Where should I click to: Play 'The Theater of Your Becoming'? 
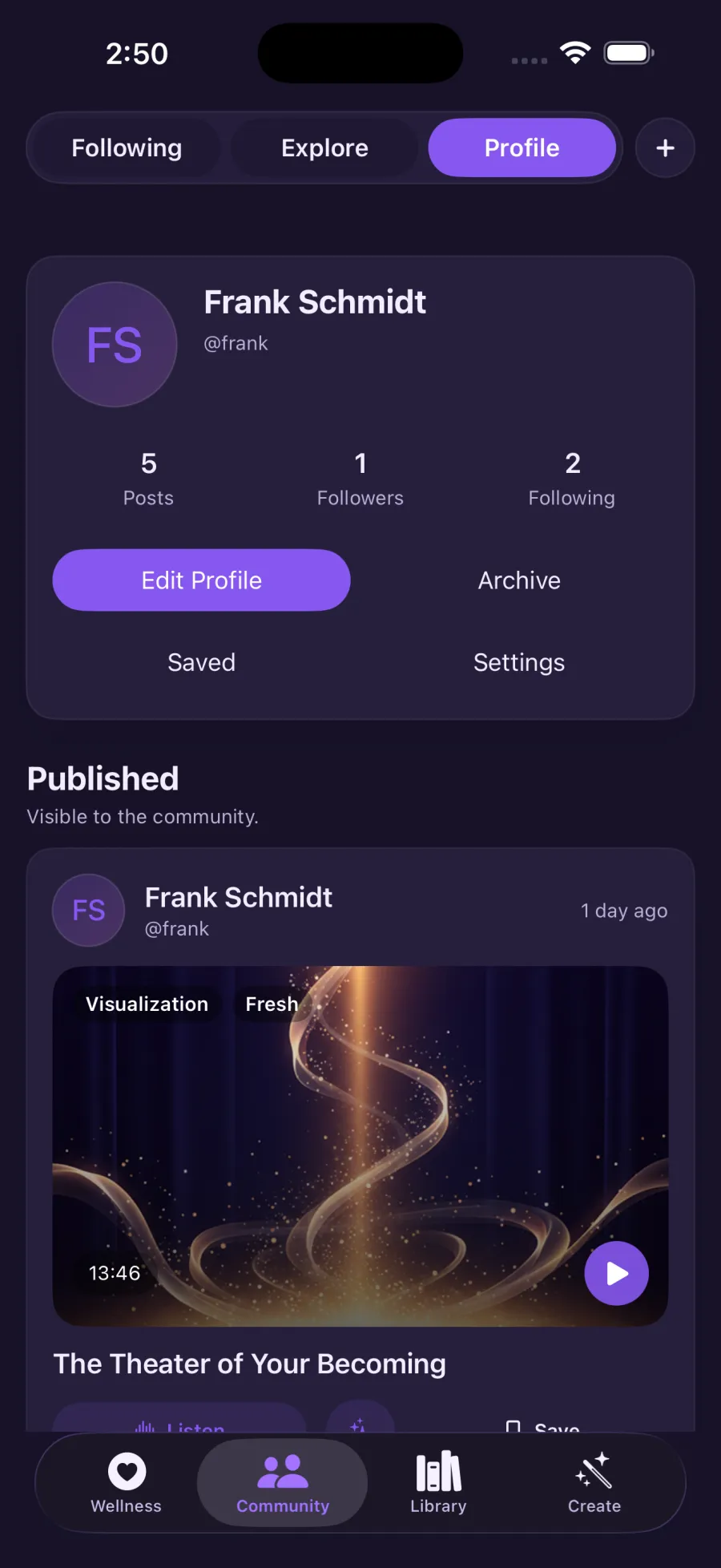(616, 1273)
